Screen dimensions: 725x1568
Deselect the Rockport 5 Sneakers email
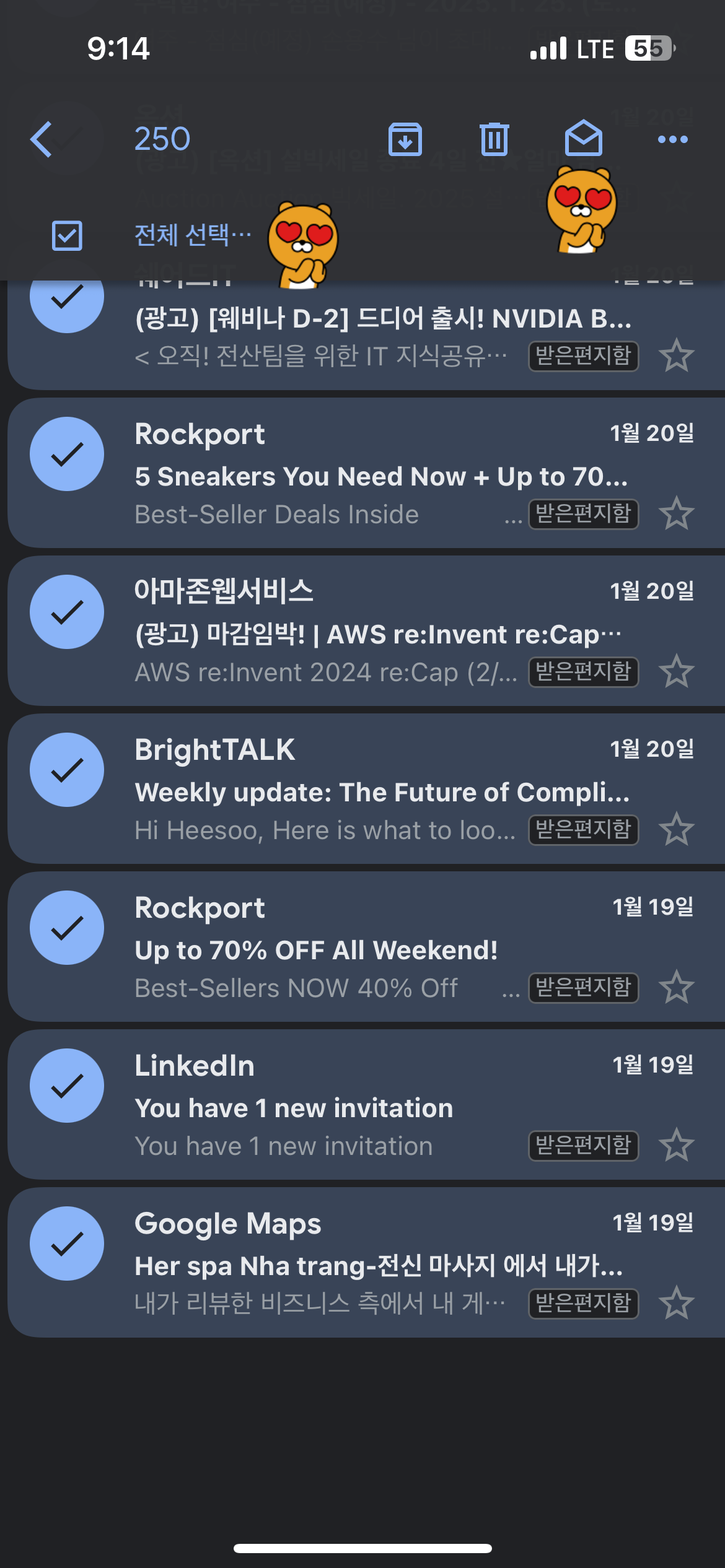[67, 454]
